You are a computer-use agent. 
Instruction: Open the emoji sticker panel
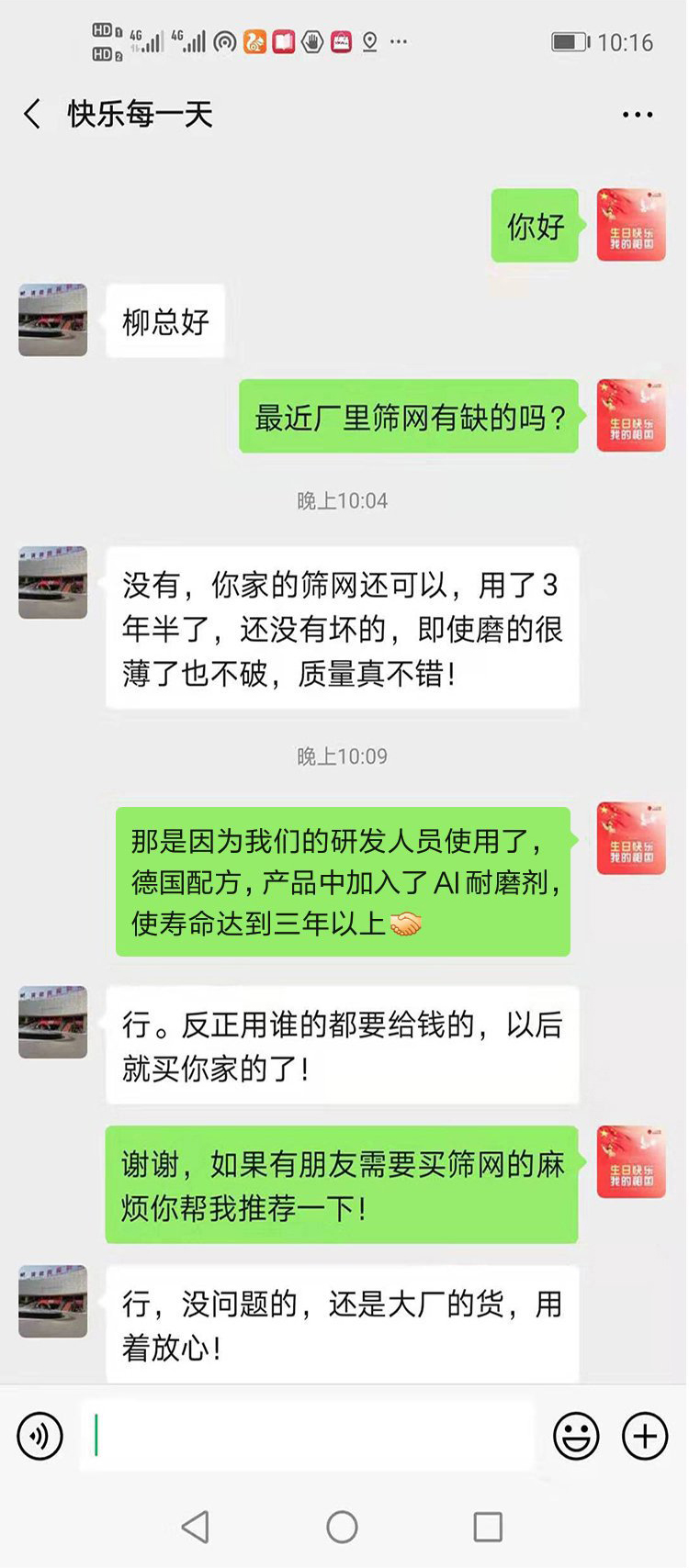(576, 1436)
